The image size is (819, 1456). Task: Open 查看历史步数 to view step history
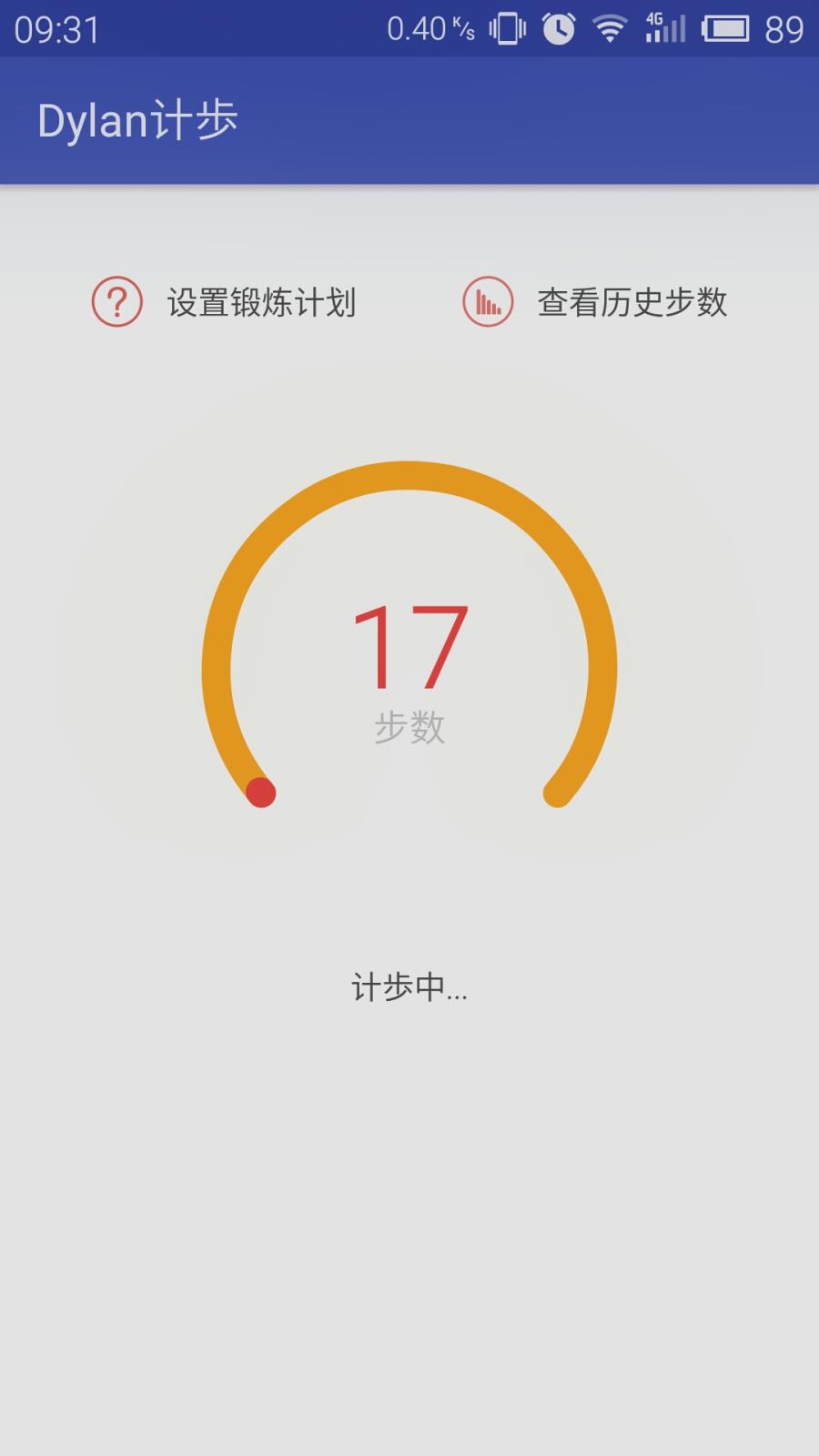point(632,303)
